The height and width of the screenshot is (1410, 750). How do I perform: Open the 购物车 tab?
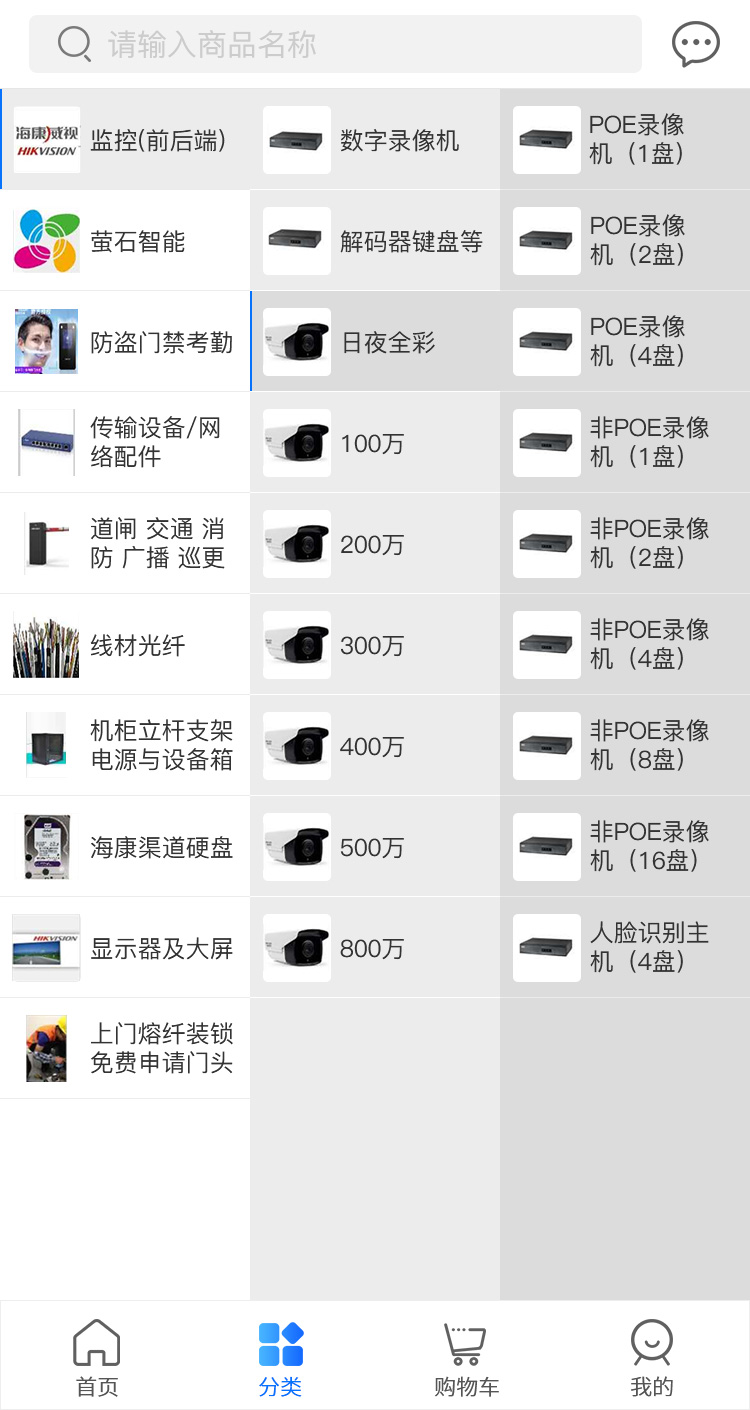pos(465,1357)
